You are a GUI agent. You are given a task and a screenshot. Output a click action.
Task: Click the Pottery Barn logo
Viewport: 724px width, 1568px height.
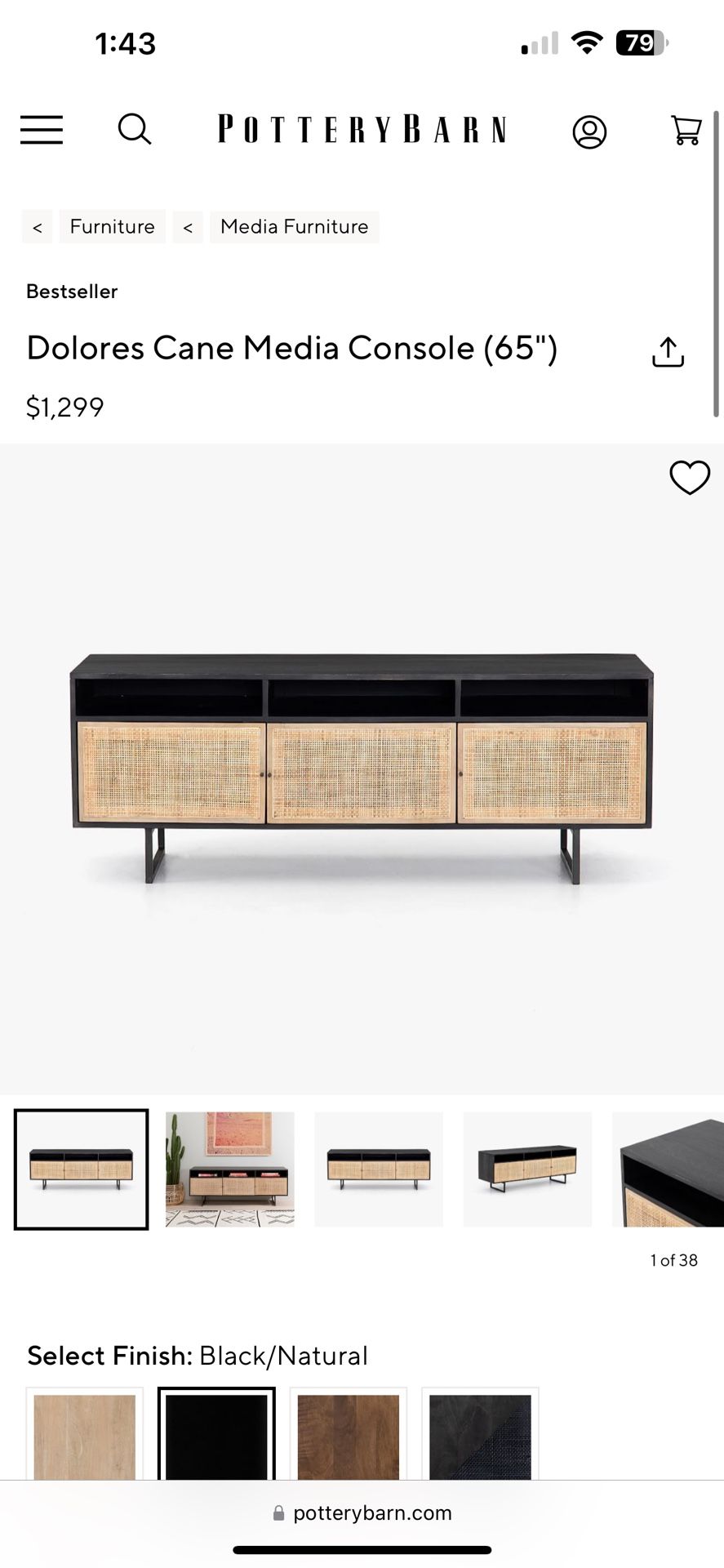(x=362, y=131)
